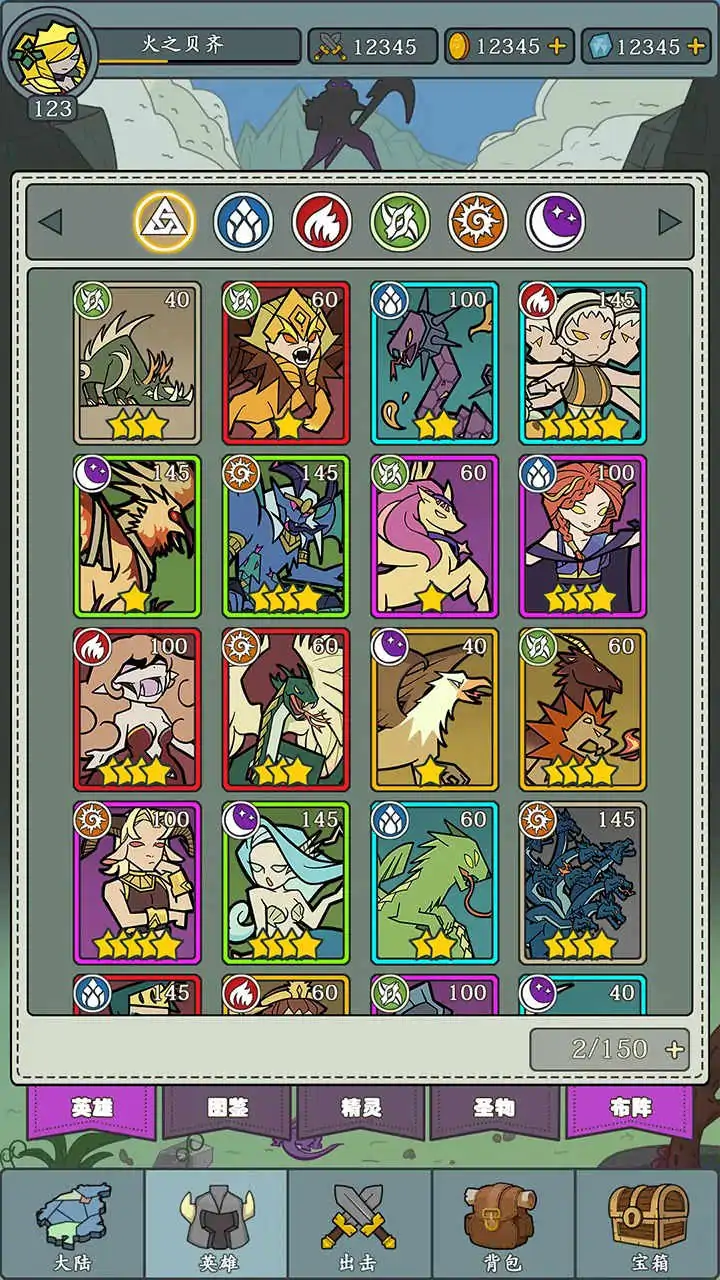The width and height of the screenshot is (720, 1280).
Task: Go to previous element filter page
Action: coord(50,222)
